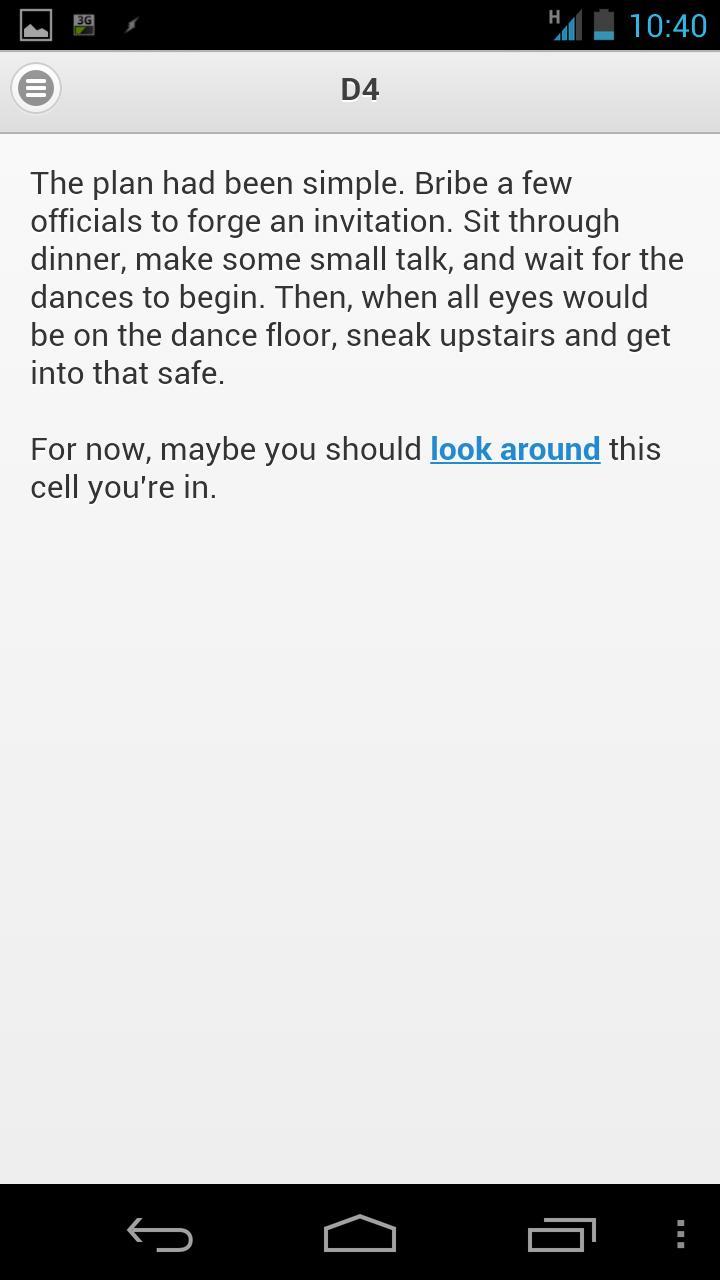Tap the 10:40 clock display

click(x=666, y=25)
